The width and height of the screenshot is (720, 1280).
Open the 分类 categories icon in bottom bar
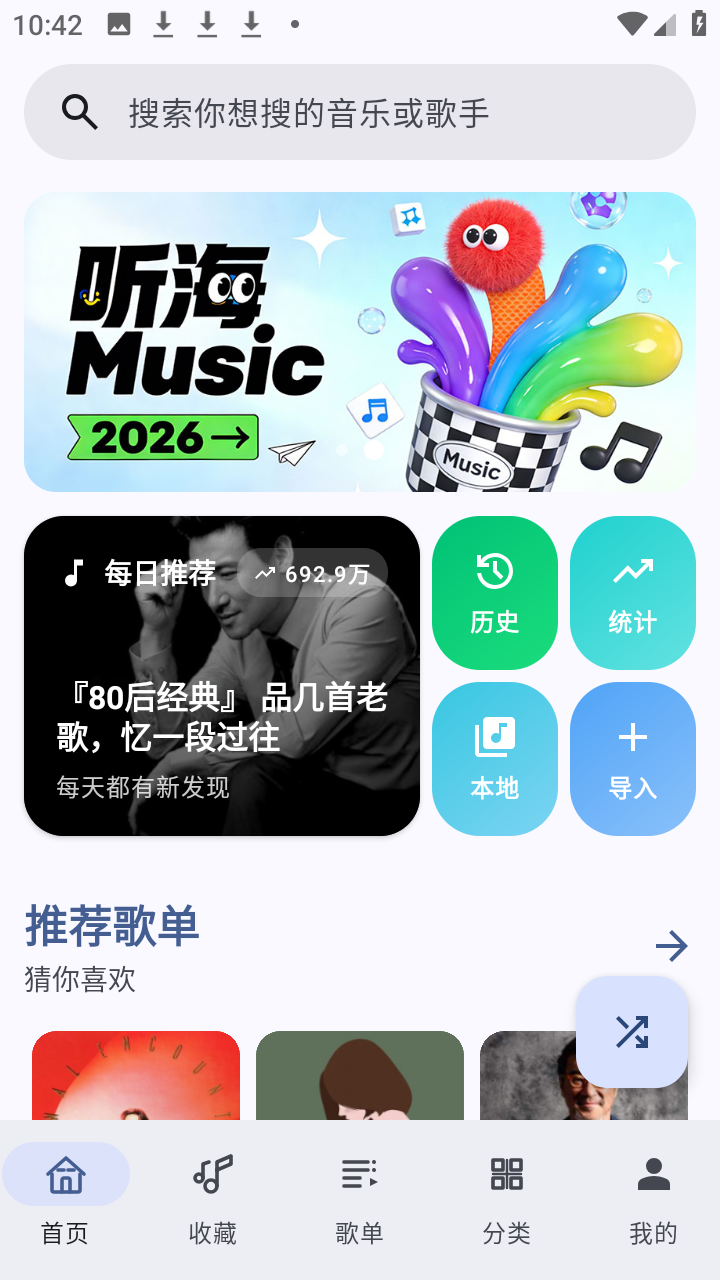click(506, 1196)
